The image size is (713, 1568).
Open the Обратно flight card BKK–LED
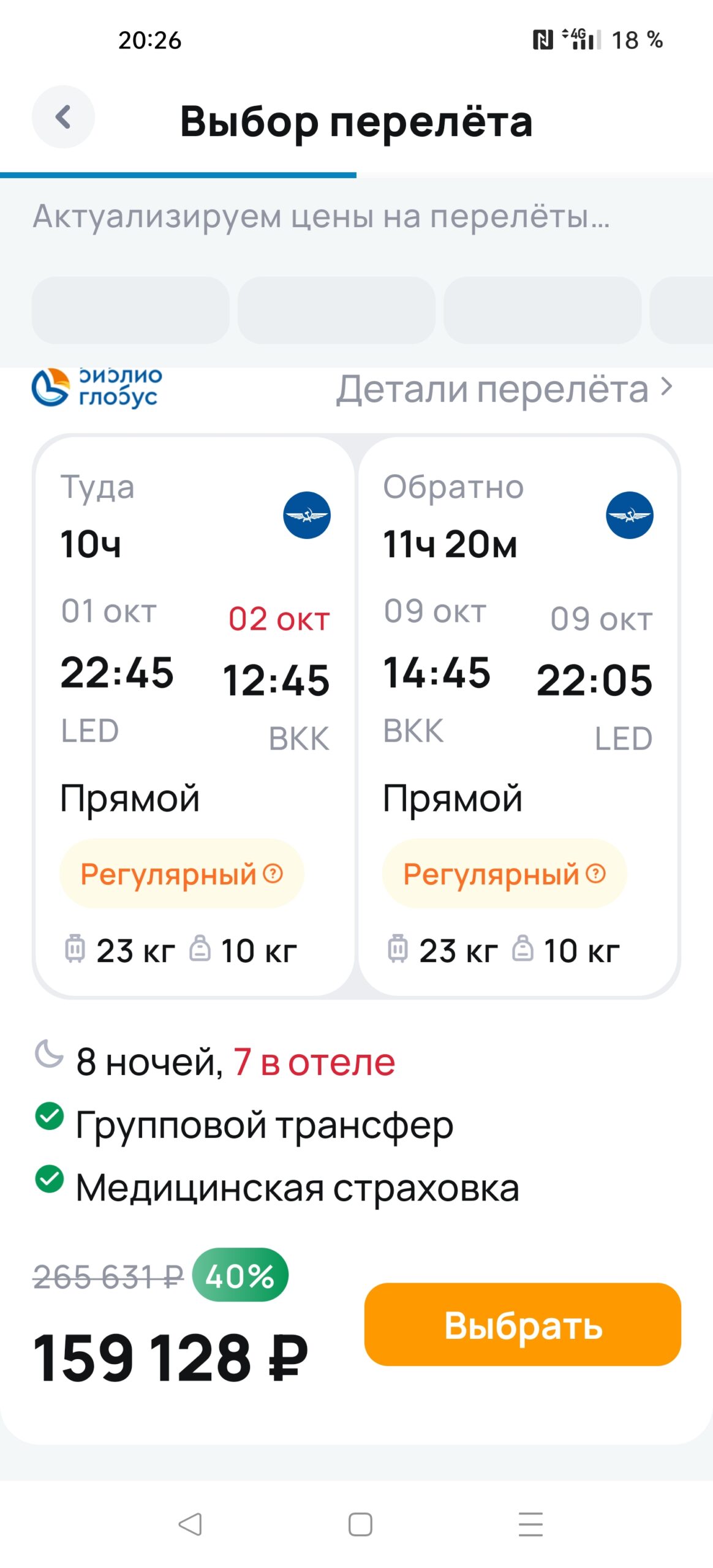tap(518, 716)
